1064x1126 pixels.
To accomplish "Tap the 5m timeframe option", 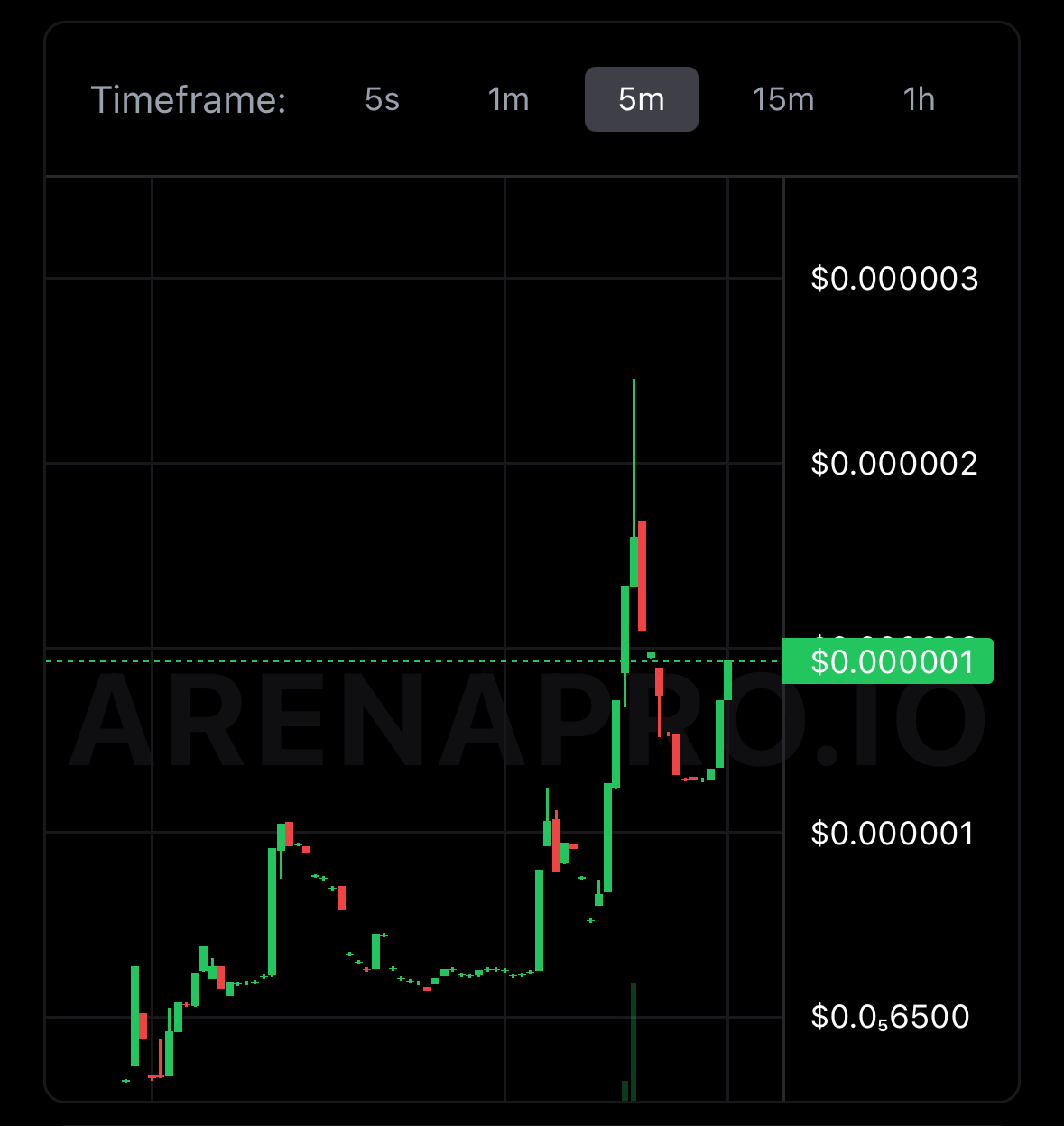I will point(641,99).
